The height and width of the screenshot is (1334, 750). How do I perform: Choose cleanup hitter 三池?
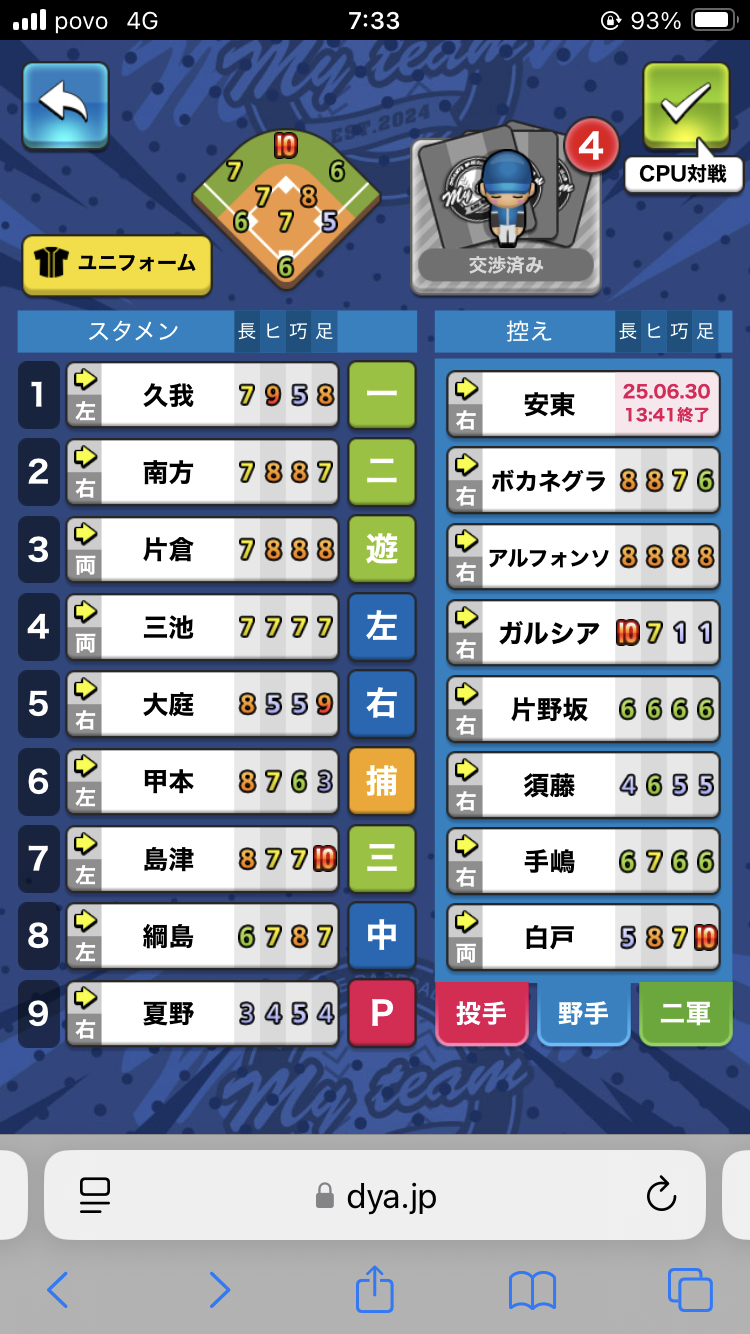(x=203, y=627)
